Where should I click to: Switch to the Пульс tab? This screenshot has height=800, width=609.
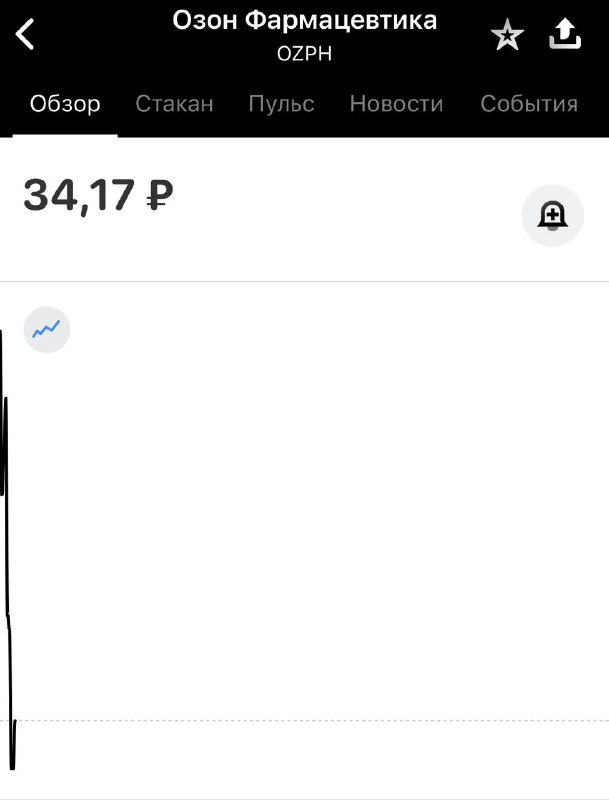[x=281, y=104]
